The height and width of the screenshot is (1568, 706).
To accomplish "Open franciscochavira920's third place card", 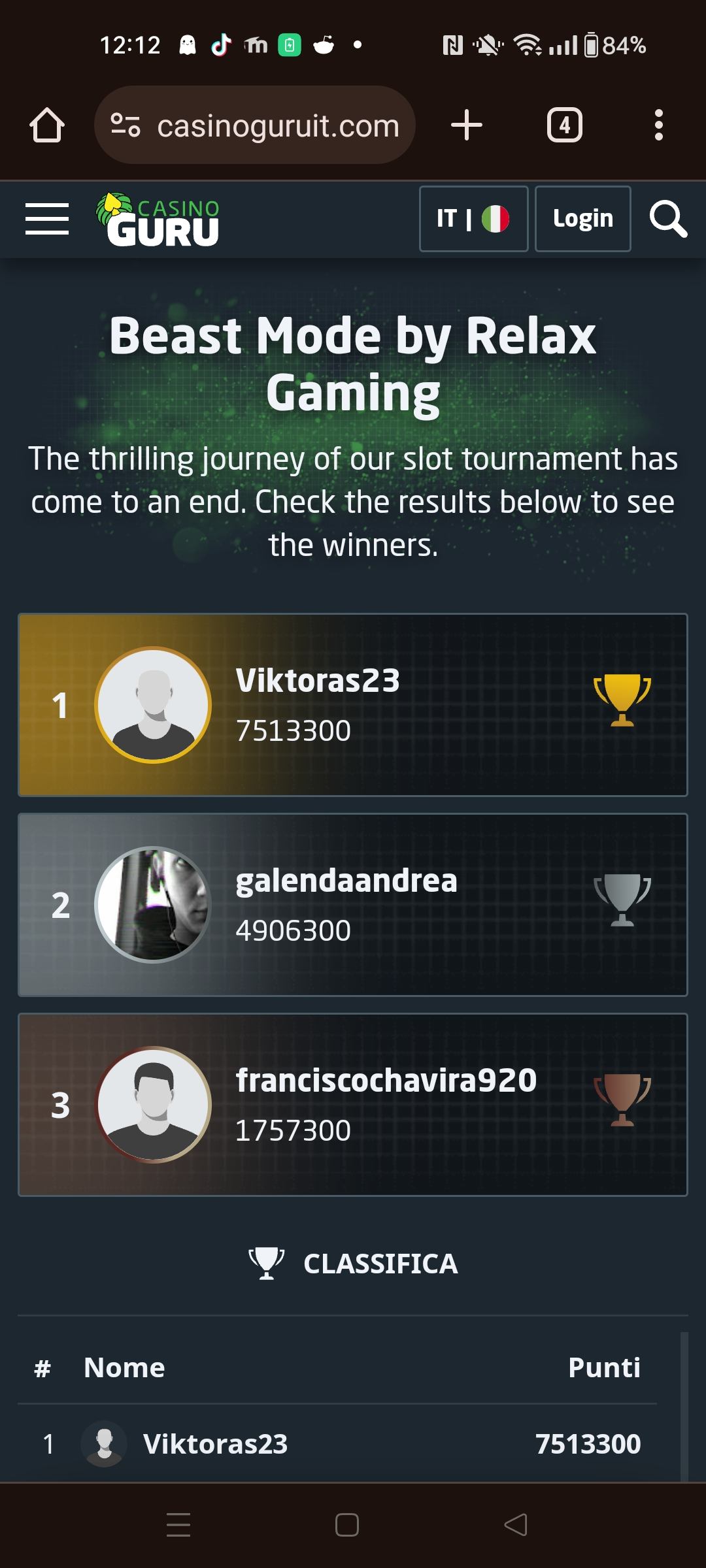I will coord(353,1105).
